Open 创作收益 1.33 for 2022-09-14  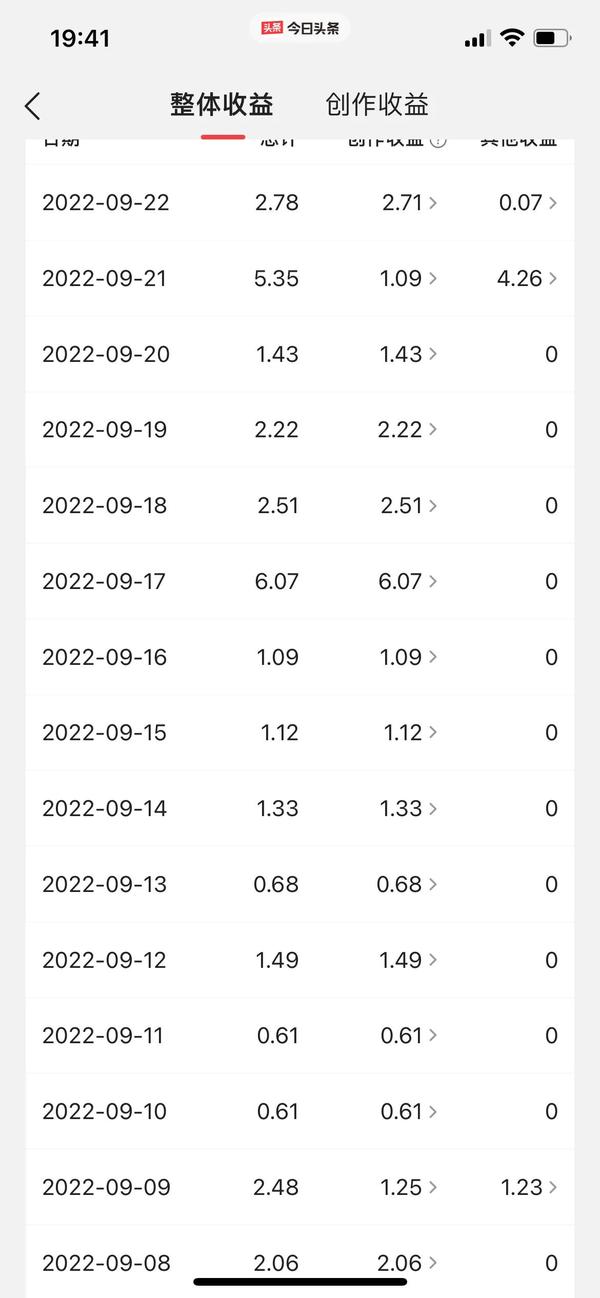click(410, 809)
